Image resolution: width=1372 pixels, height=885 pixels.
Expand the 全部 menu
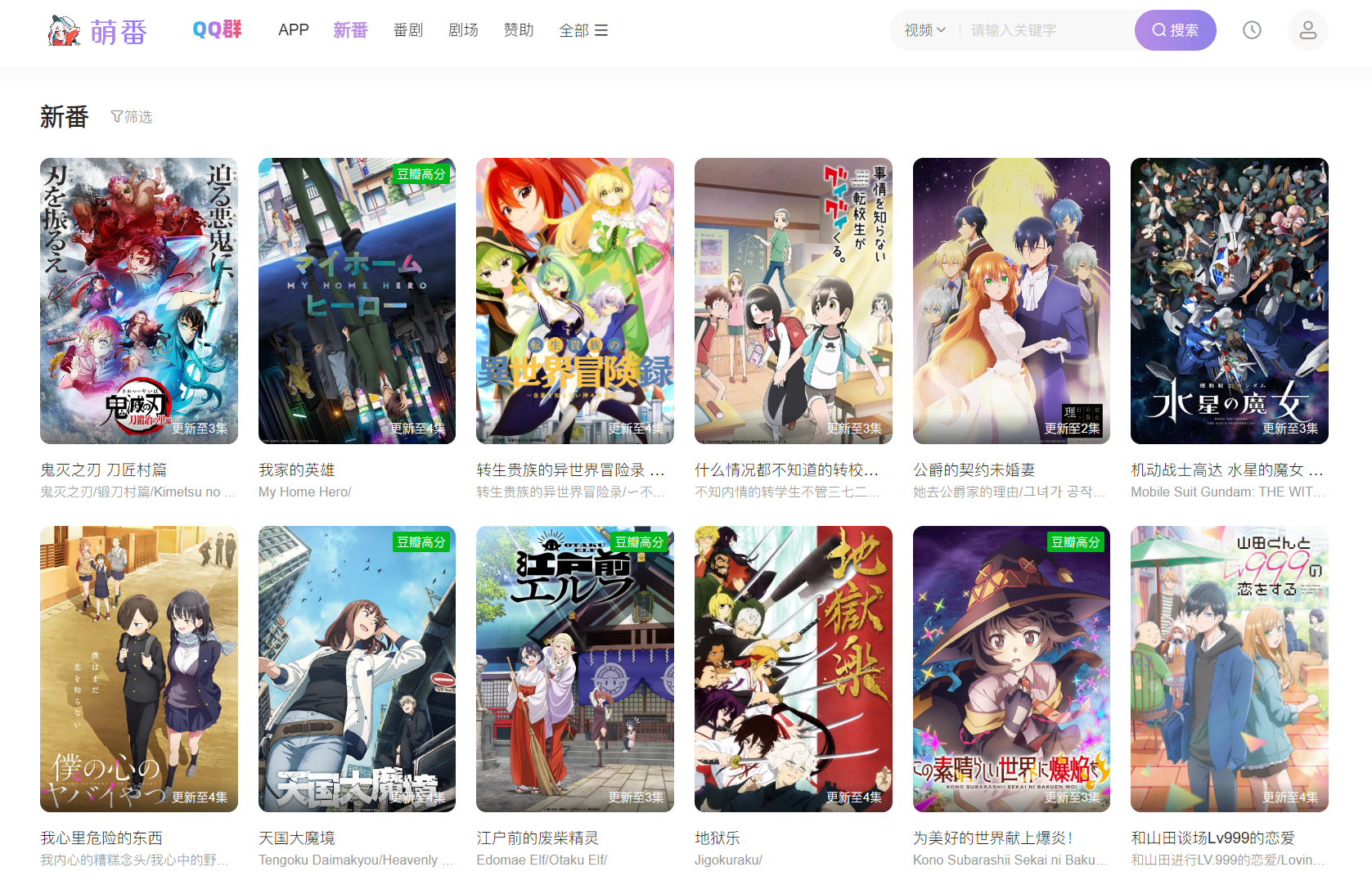pos(583,30)
